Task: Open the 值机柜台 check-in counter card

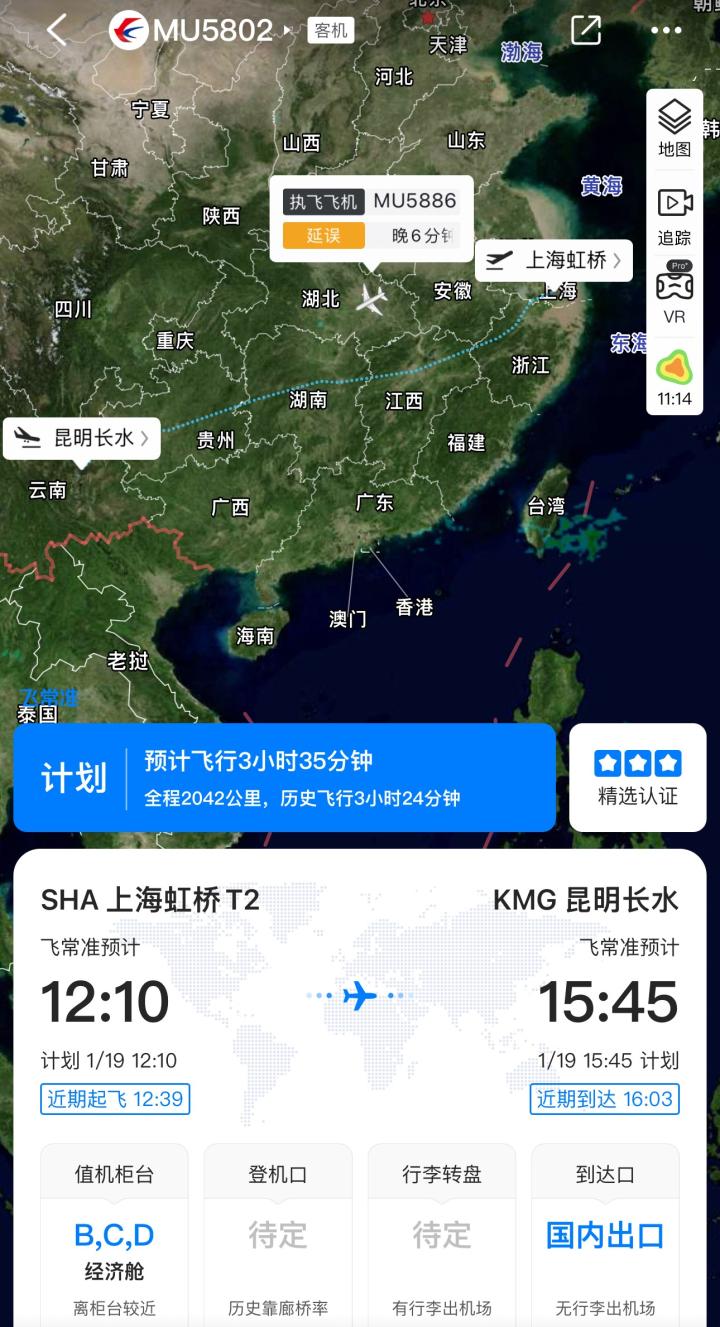Action: pos(114,1237)
